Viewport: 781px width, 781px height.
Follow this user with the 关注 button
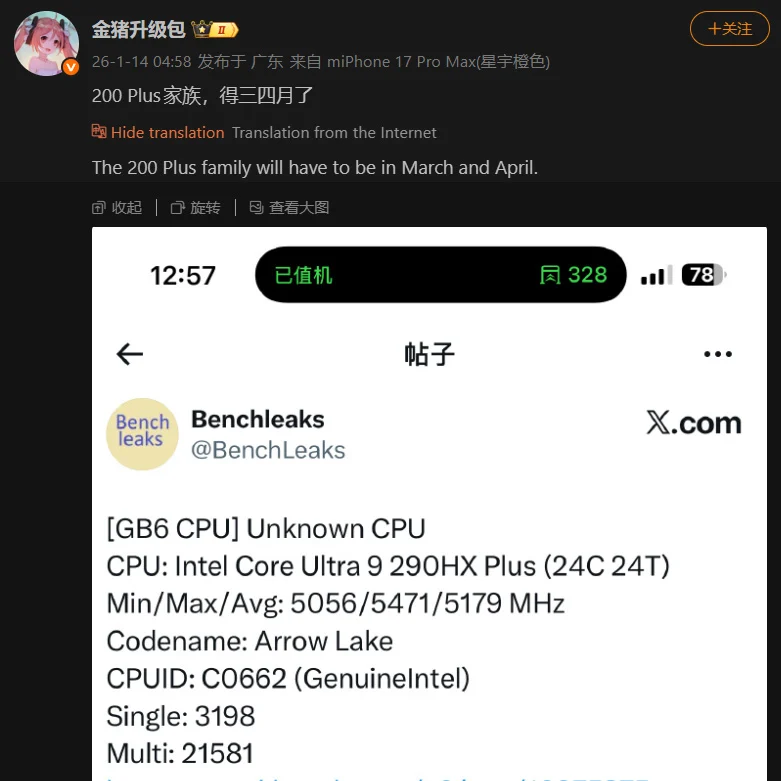coord(729,29)
